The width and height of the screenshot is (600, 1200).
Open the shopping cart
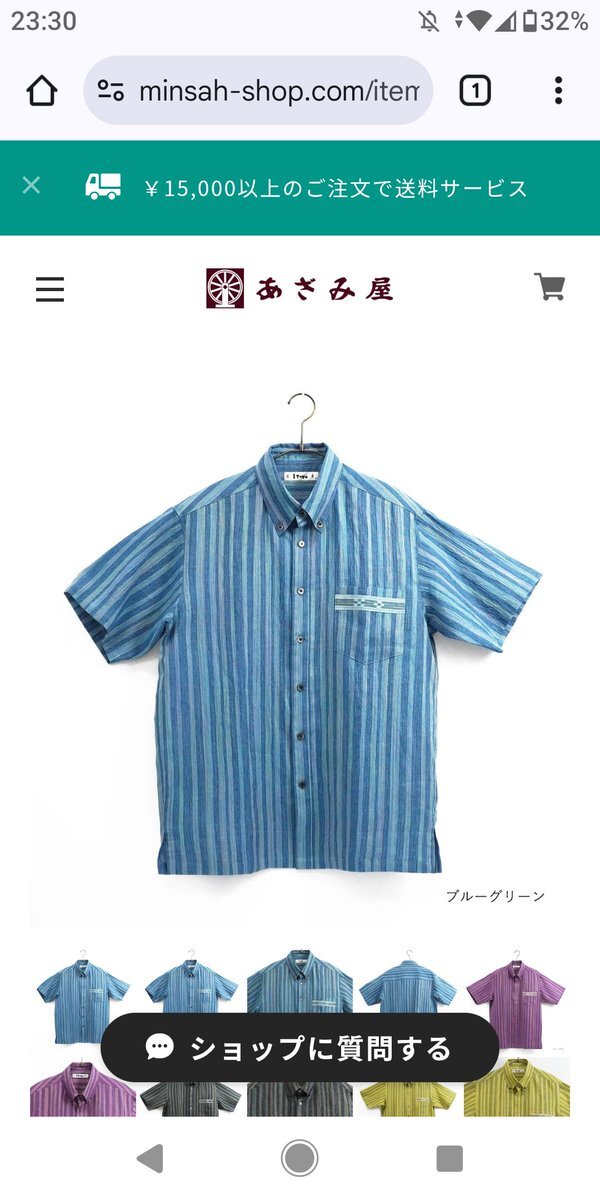coord(550,287)
